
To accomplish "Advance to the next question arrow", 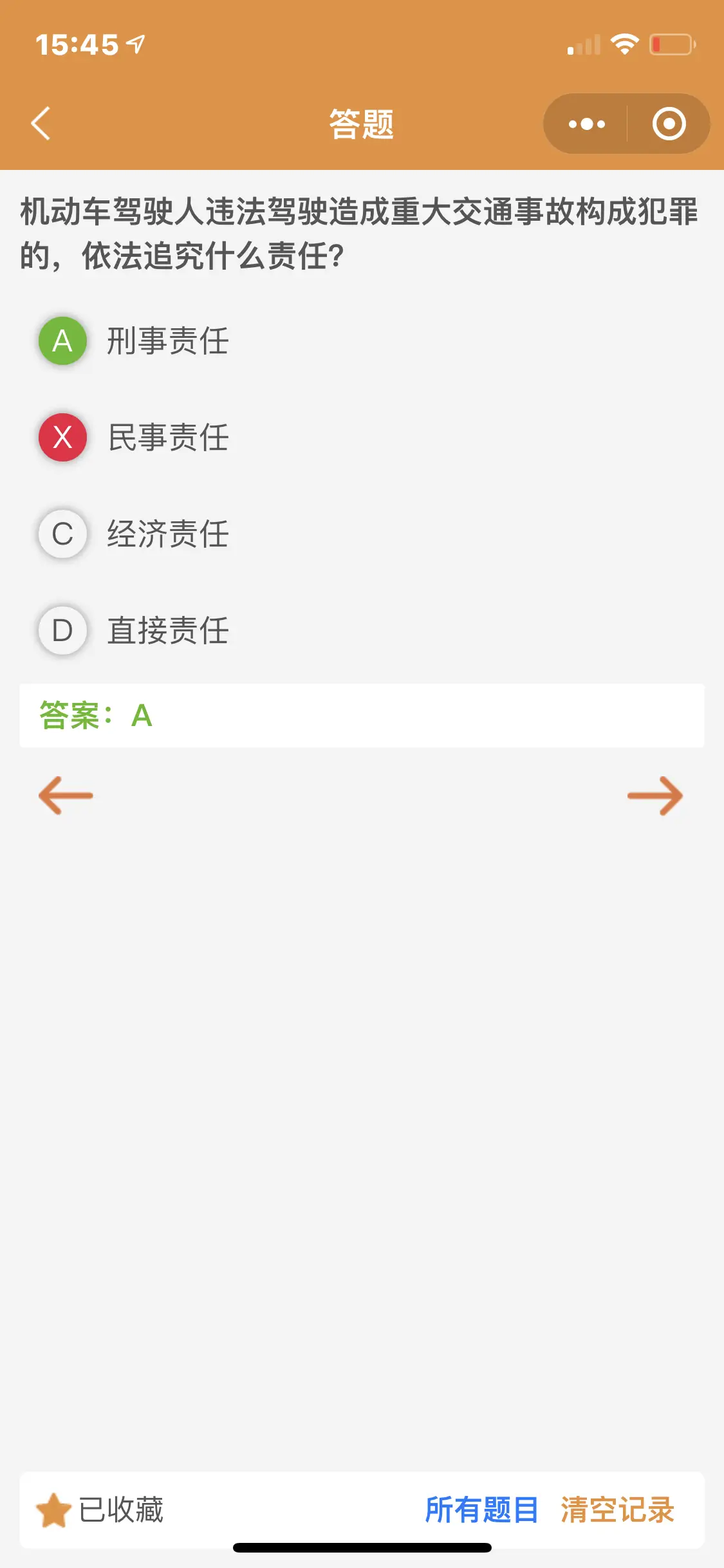I will click(655, 796).
